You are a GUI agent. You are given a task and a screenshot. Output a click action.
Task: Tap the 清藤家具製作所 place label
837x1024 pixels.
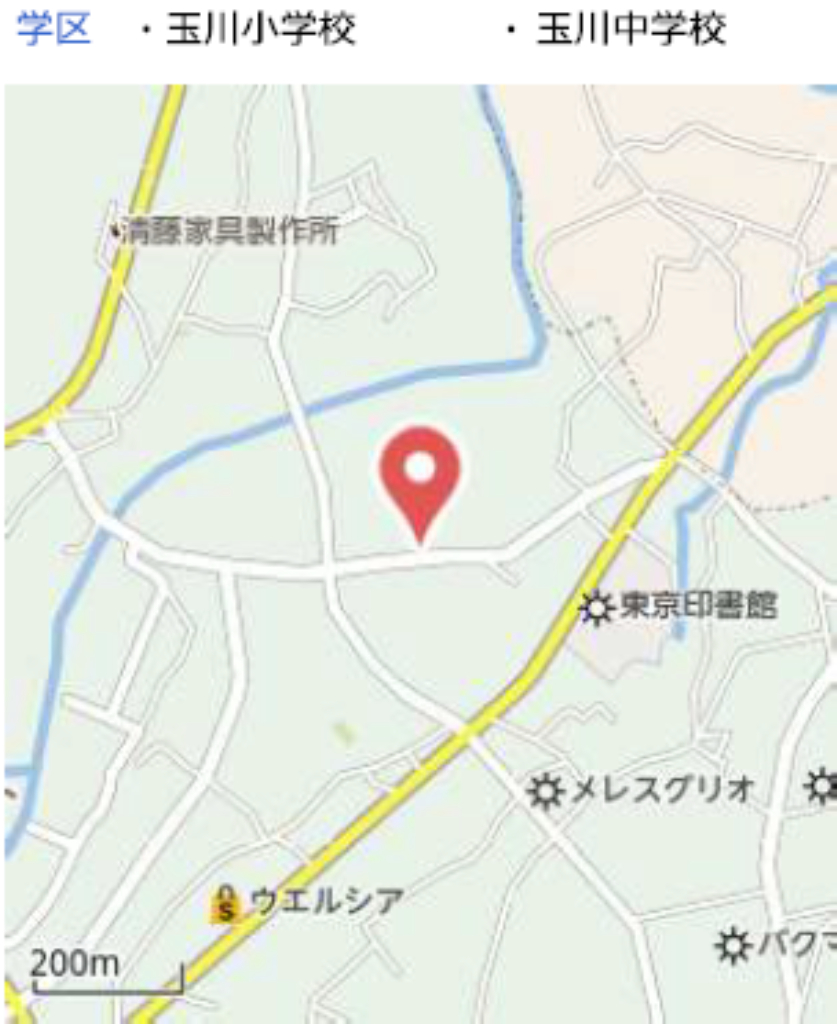click(x=228, y=233)
